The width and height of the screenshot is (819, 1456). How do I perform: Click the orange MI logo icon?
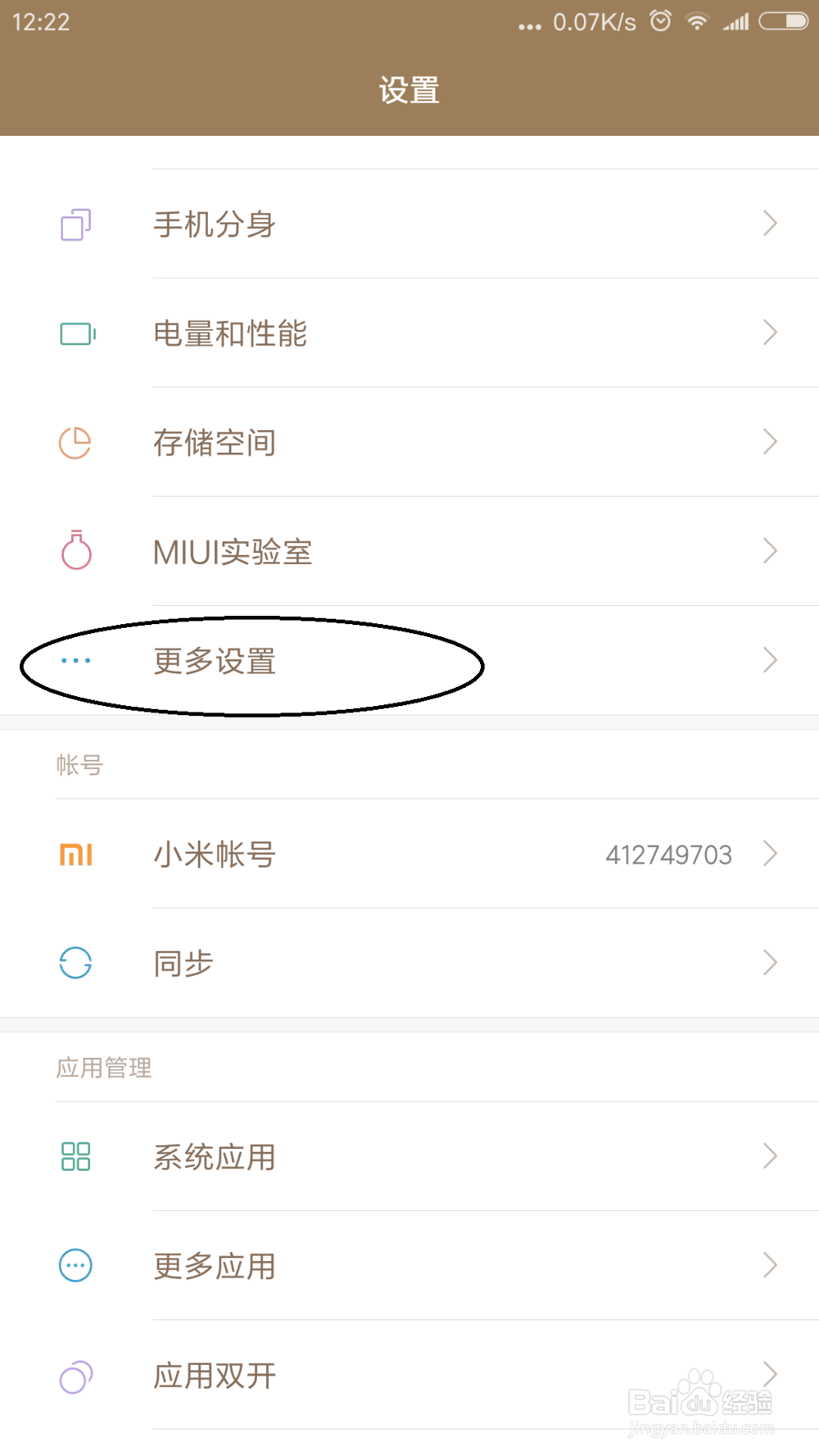pos(75,854)
